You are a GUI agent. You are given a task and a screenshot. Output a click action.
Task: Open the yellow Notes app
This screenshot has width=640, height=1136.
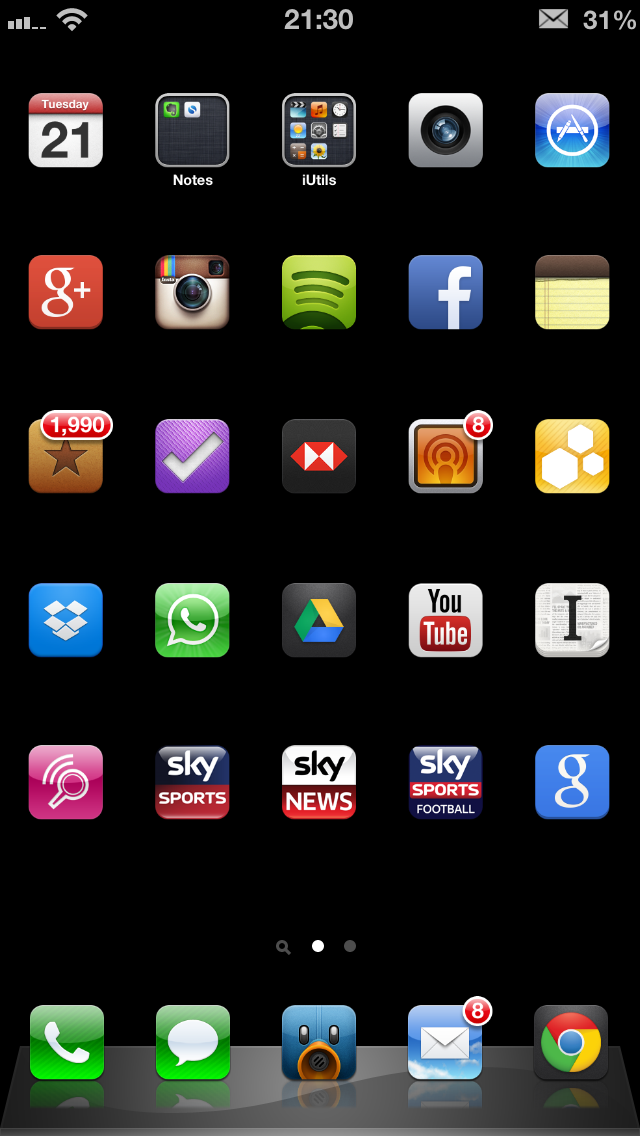pyautogui.click(x=572, y=292)
